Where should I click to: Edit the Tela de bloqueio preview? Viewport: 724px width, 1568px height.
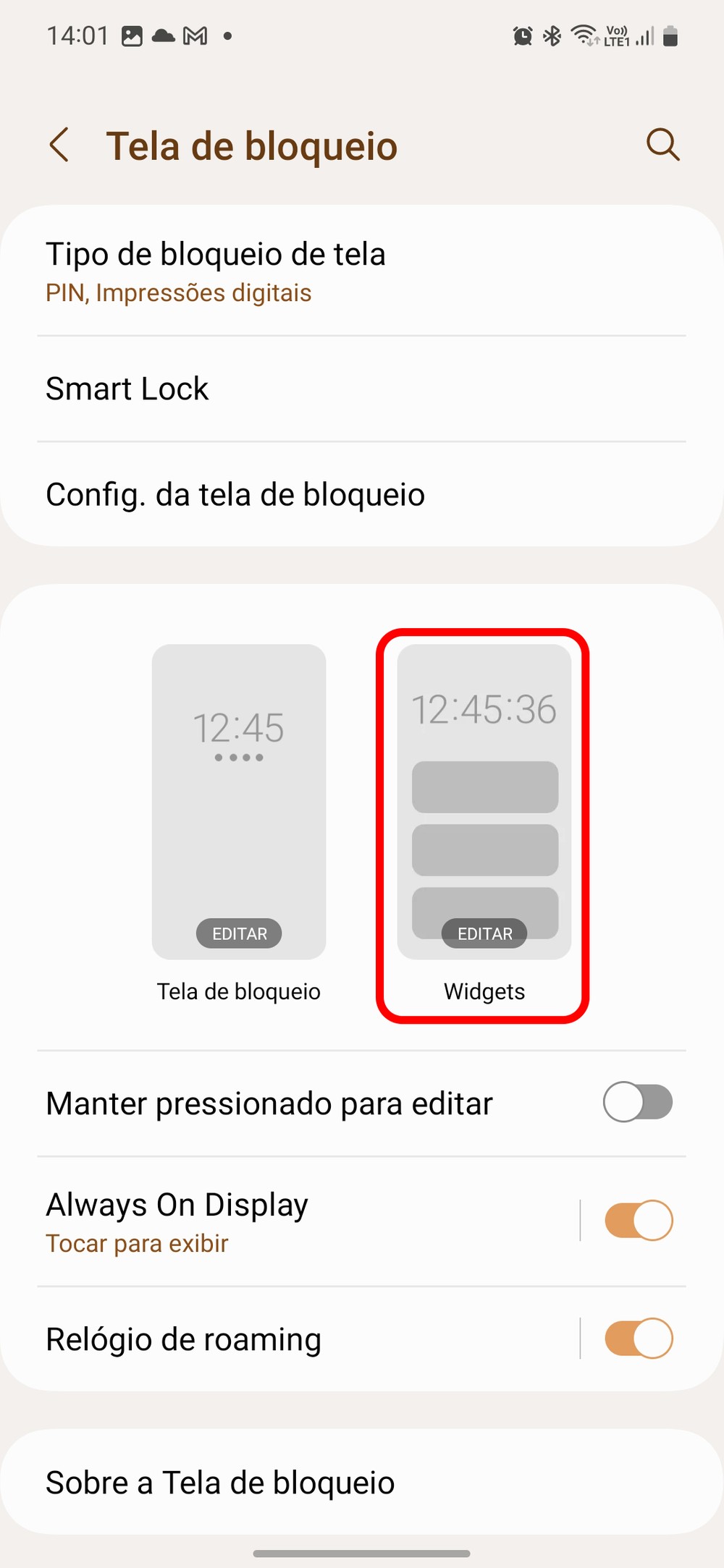tap(239, 933)
